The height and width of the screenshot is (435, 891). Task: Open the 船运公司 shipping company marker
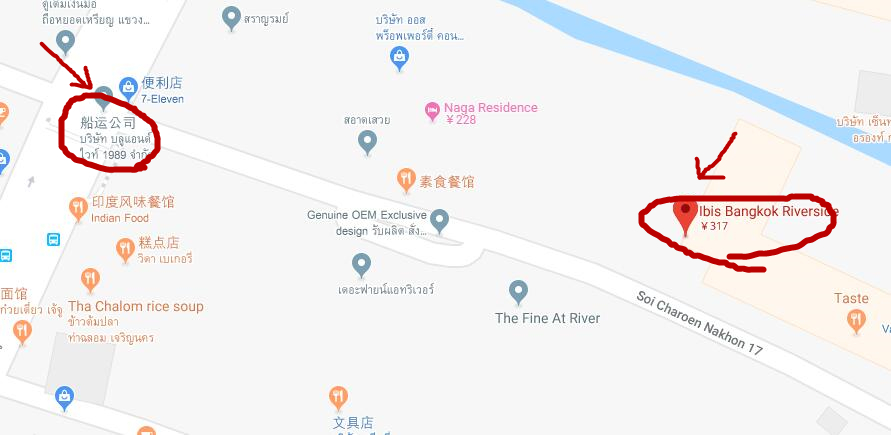[x=102, y=98]
